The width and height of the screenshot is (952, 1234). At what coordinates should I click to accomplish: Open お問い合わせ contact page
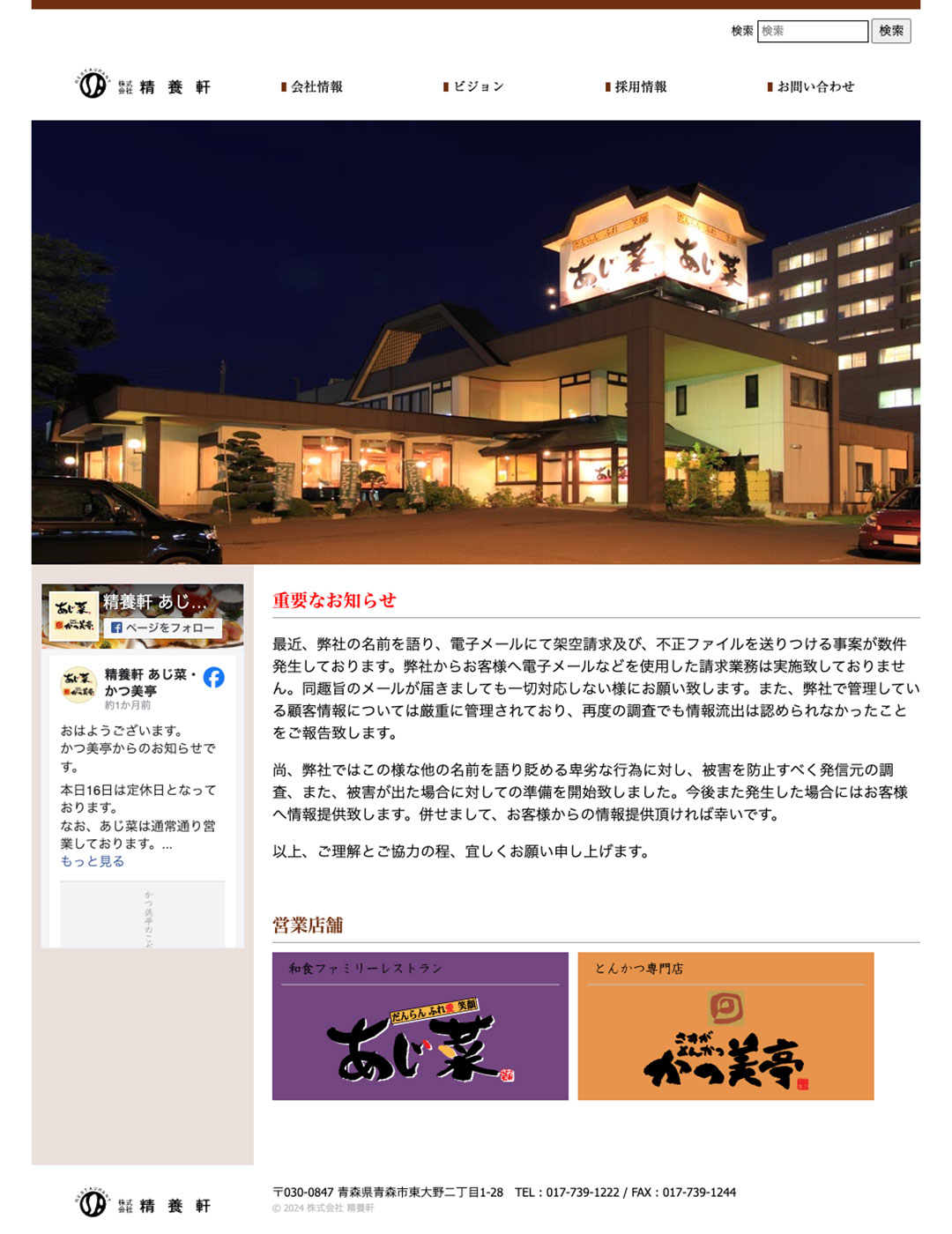815,86
